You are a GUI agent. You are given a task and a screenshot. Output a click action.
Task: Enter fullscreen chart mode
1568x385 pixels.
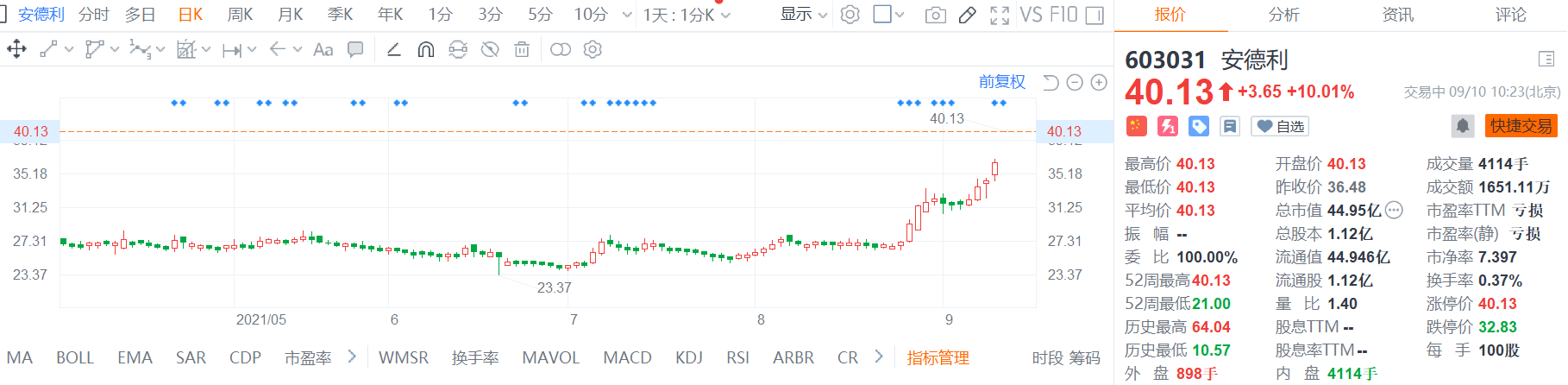pyautogui.click(x=999, y=15)
